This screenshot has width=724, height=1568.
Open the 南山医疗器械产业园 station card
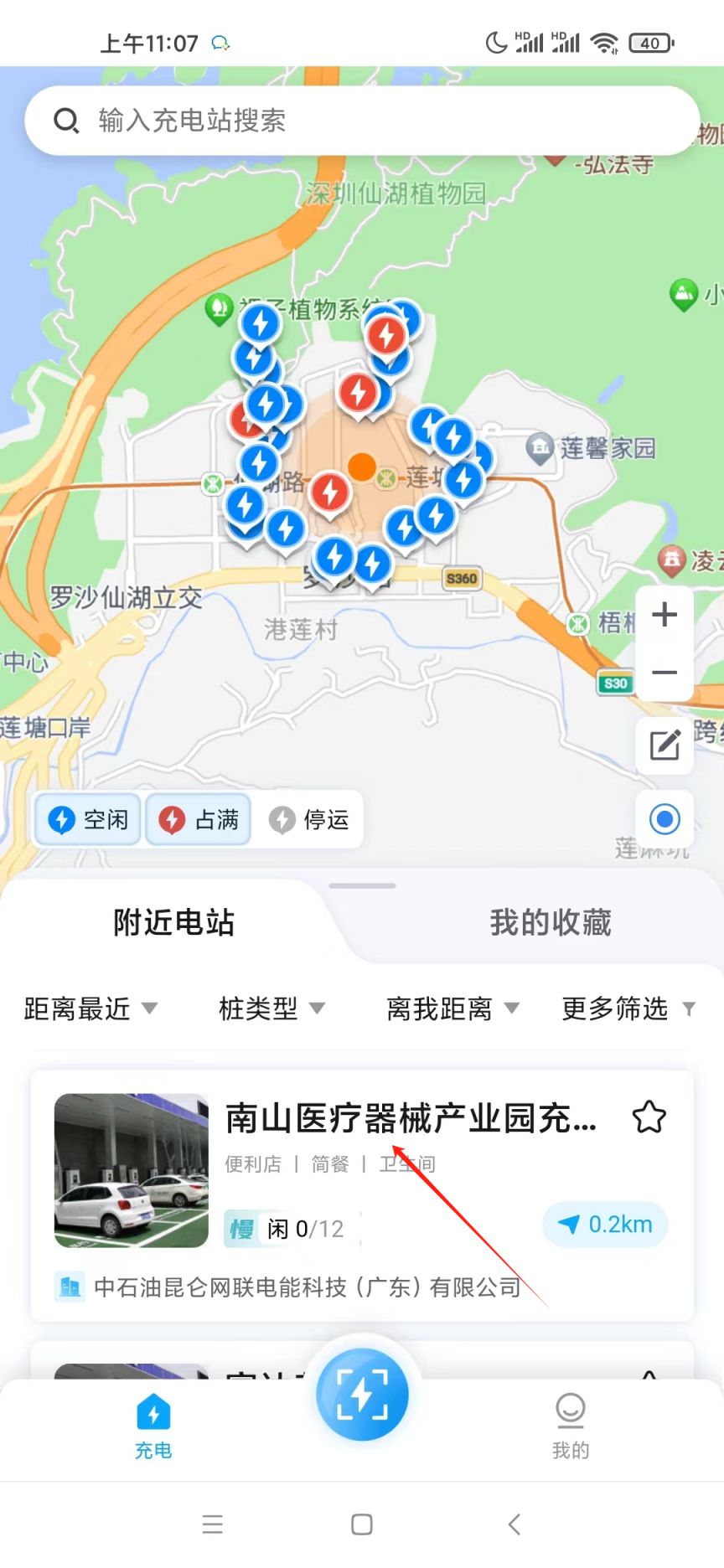click(x=411, y=1119)
